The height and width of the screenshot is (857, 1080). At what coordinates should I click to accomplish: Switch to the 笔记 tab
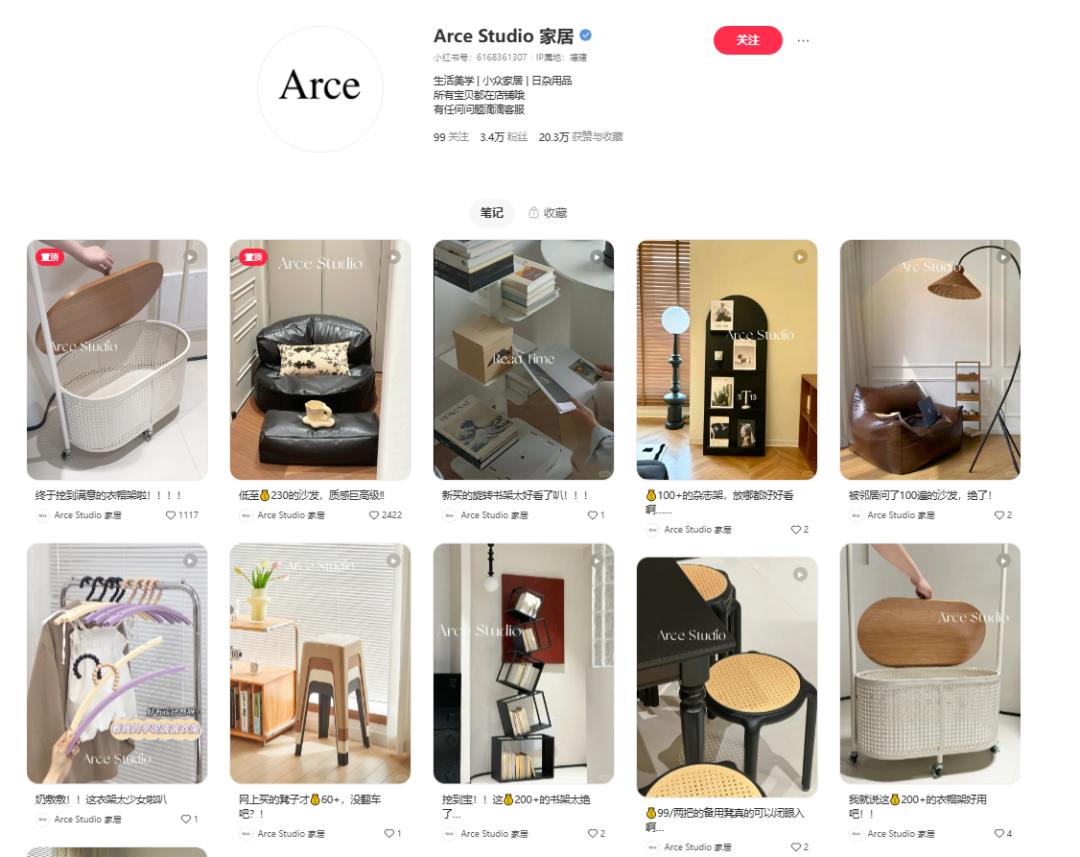pyautogui.click(x=491, y=213)
